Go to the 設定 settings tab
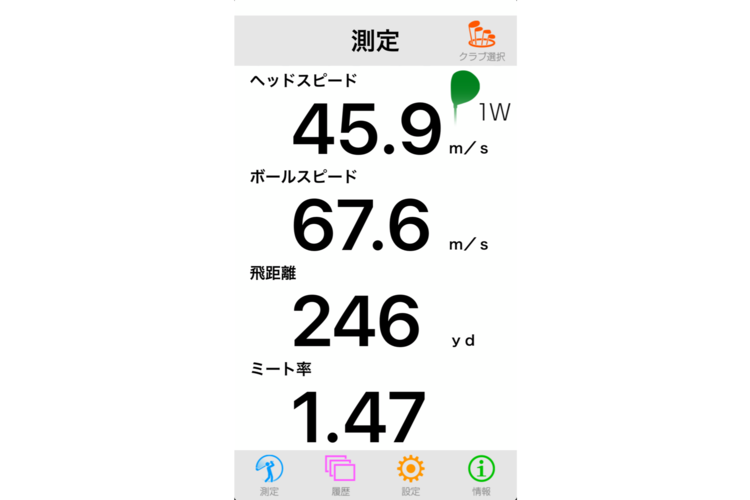This screenshot has width=750, height=500. (x=410, y=474)
